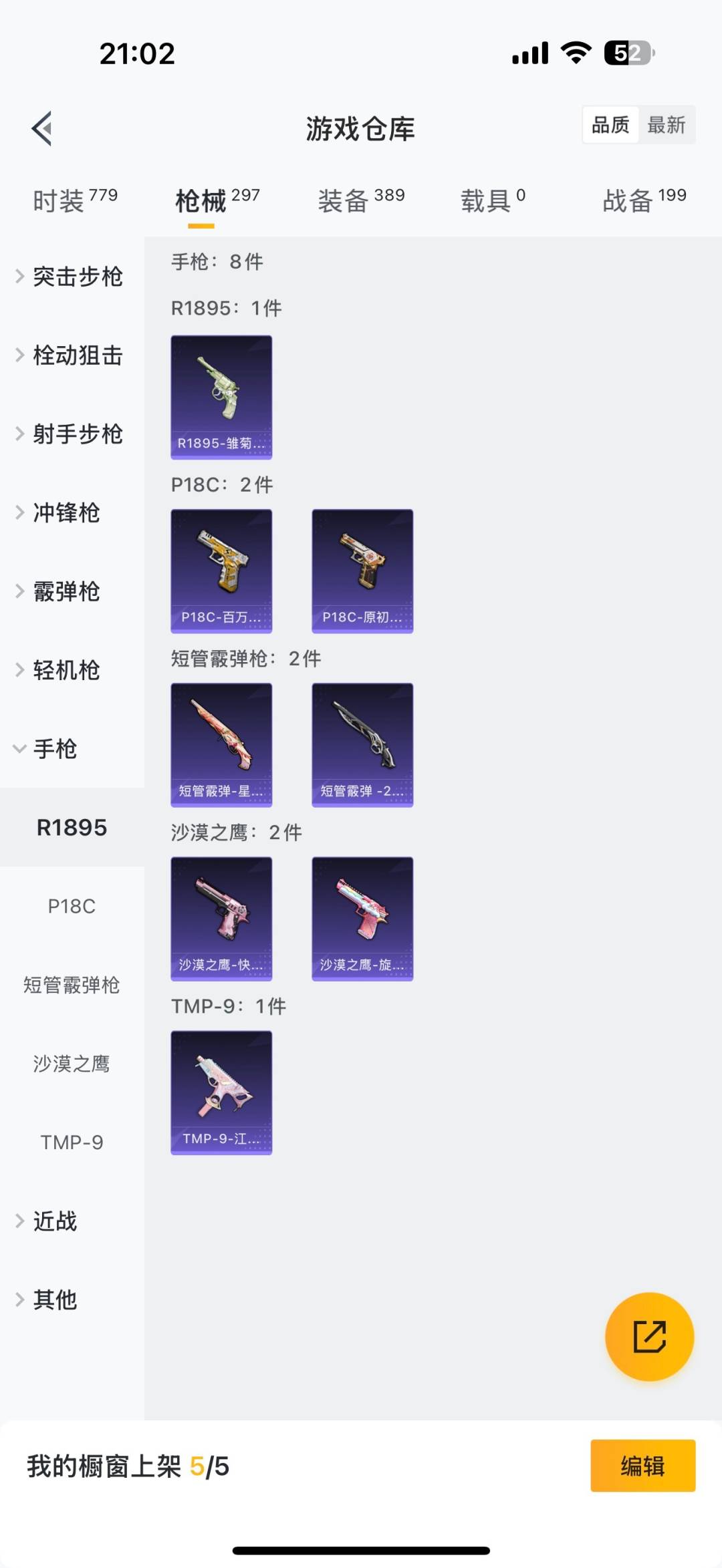Image resolution: width=722 pixels, height=1568 pixels.
Task: View the 沙漠之鹰-快 pistol skin
Action: (221, 919)
